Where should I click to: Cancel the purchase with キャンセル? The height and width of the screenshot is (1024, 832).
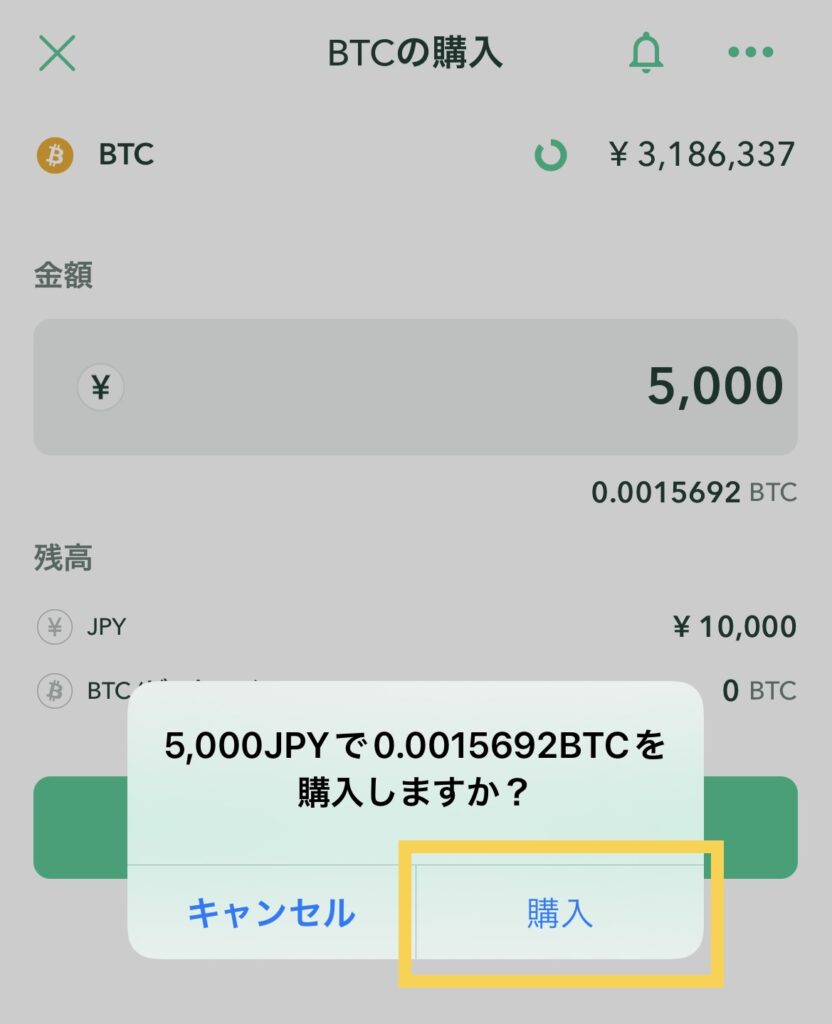(x=271, y=913)
